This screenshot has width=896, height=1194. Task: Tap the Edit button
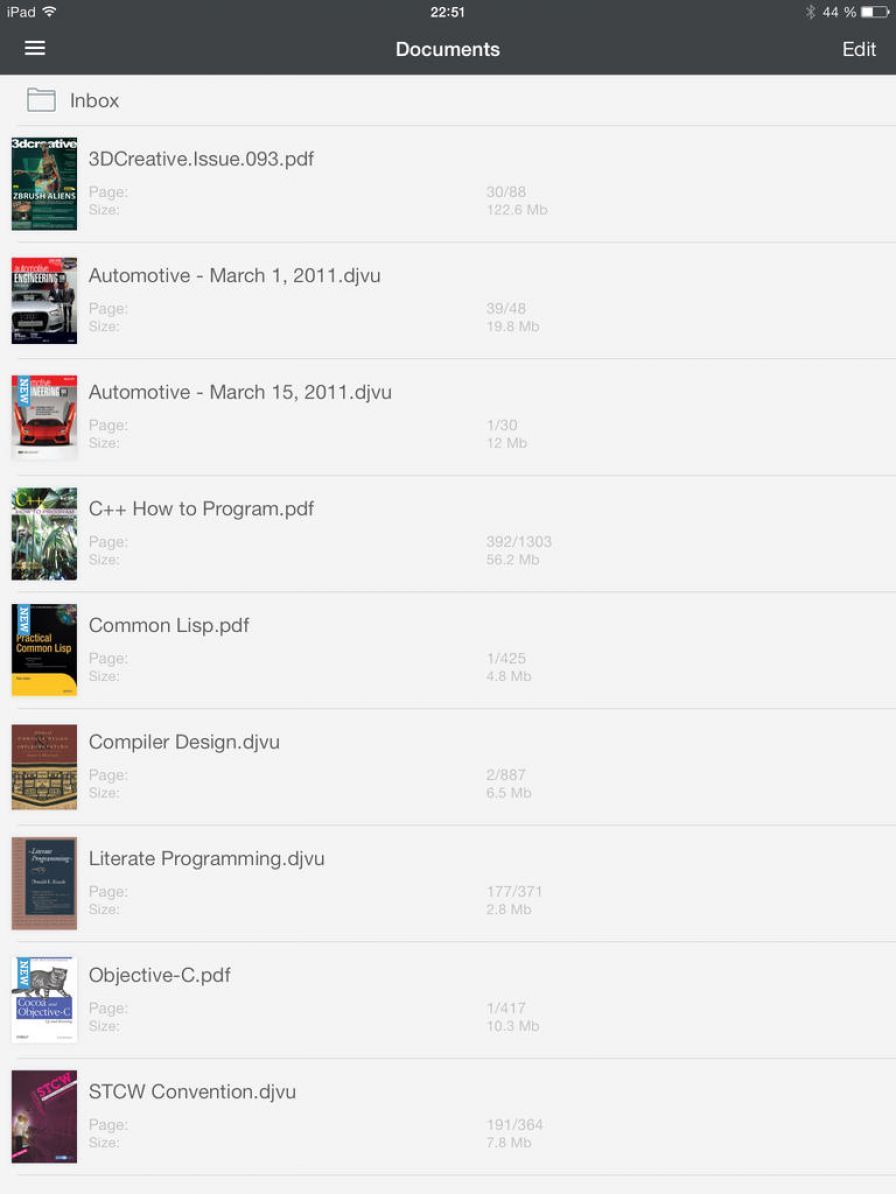858,49
